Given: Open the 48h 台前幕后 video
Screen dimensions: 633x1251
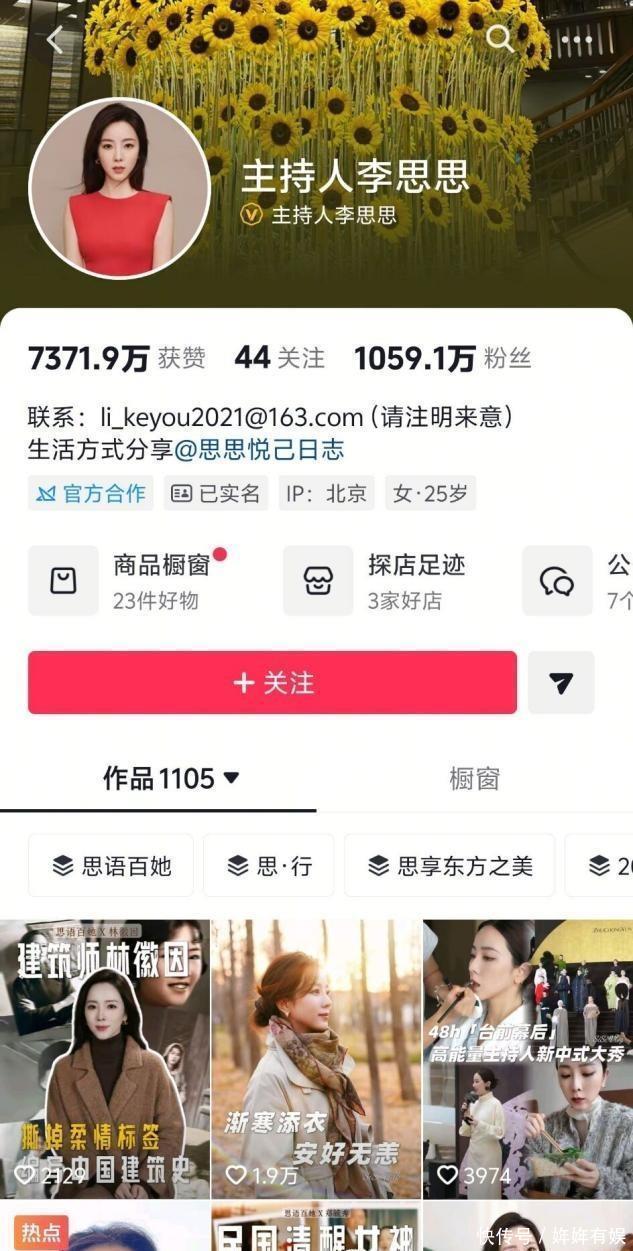Looking at the screenshot, I should [528, 1059].
